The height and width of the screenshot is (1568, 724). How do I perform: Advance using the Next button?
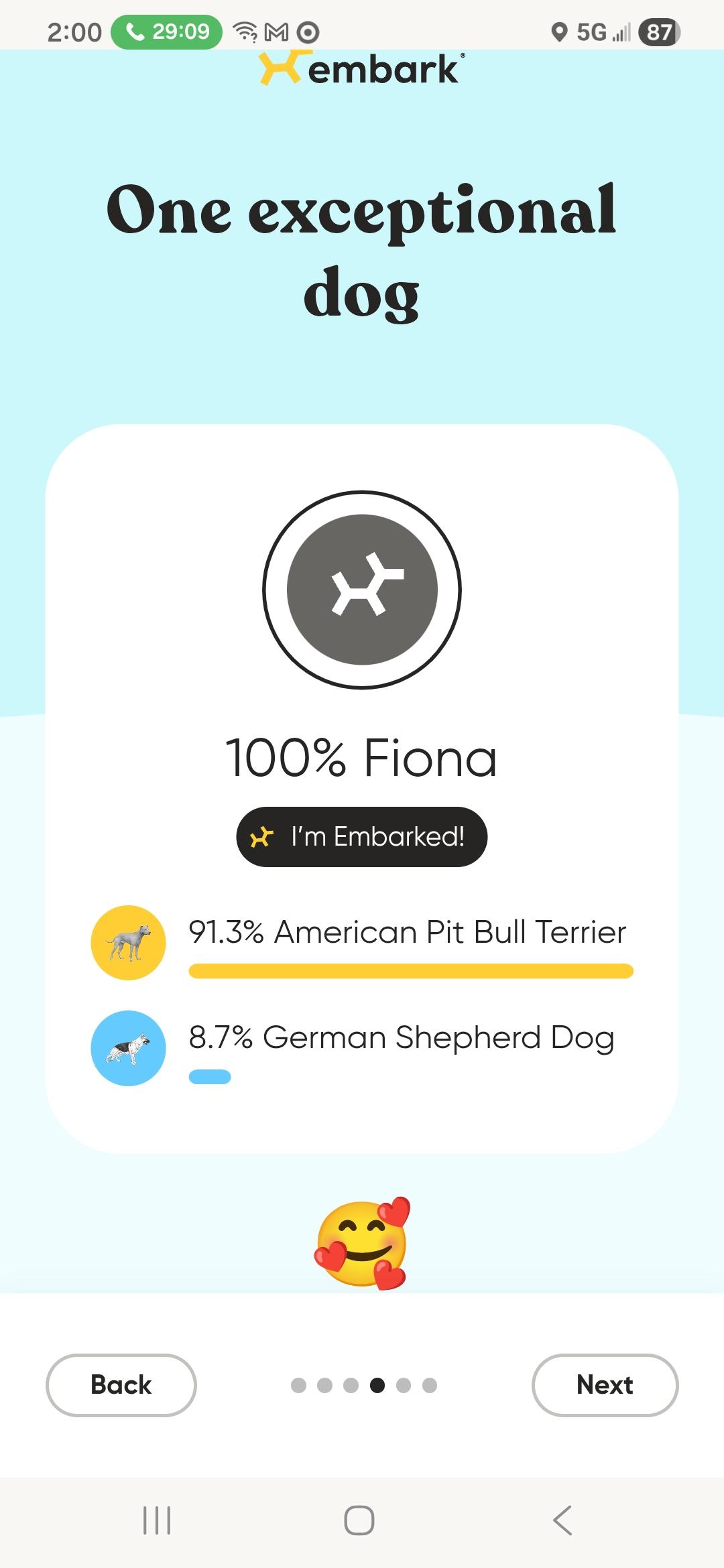click(x=604, y=1385)
